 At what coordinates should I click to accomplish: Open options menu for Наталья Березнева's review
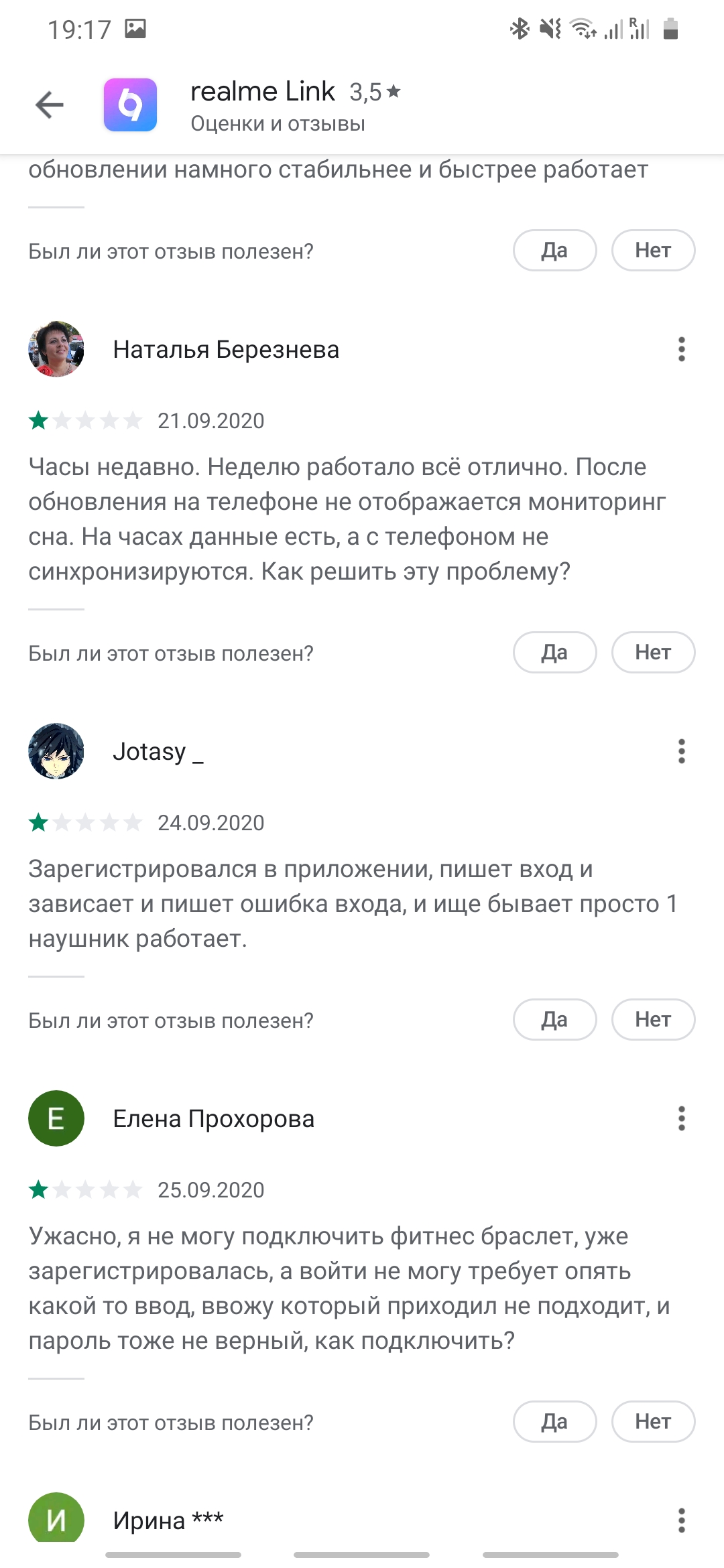[x=681, y=349]
